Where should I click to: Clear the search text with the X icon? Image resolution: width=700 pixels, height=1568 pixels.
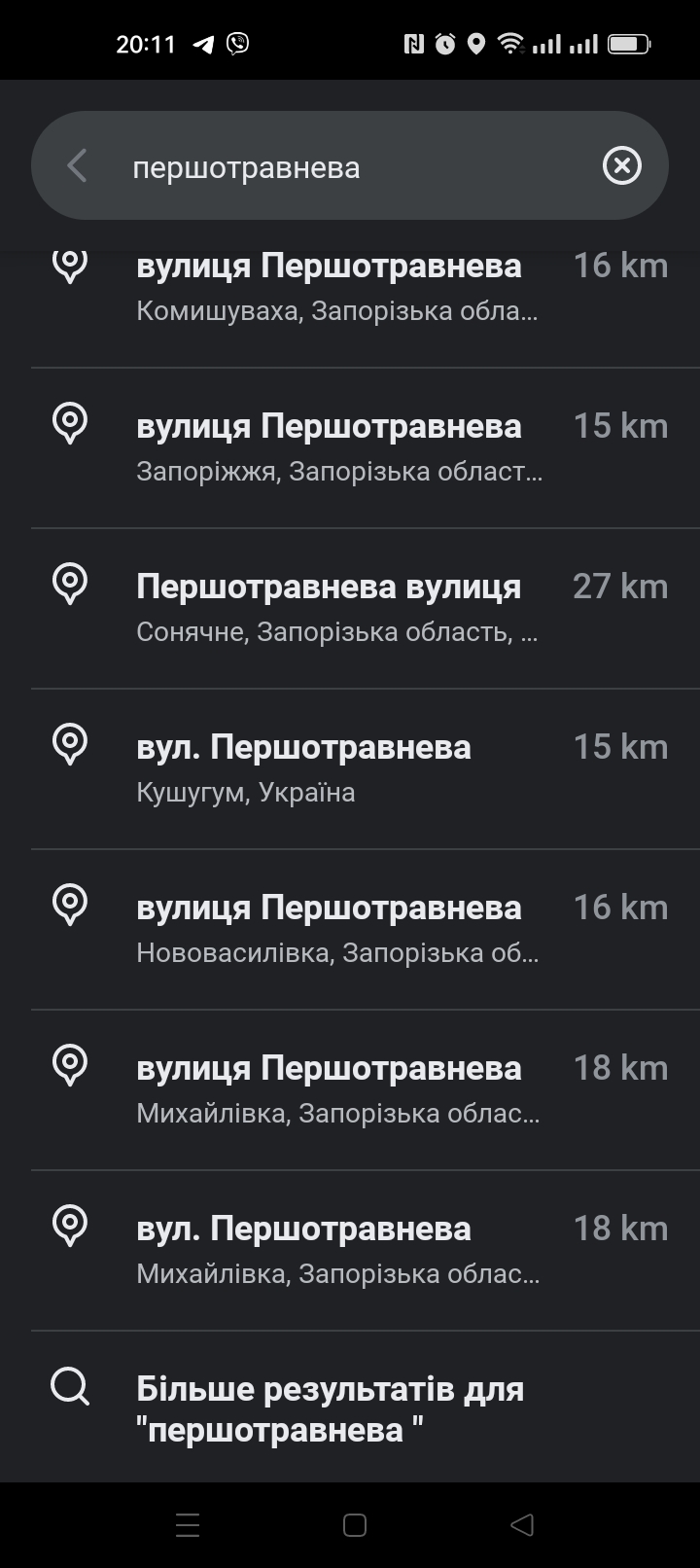(x=622, y=166)
